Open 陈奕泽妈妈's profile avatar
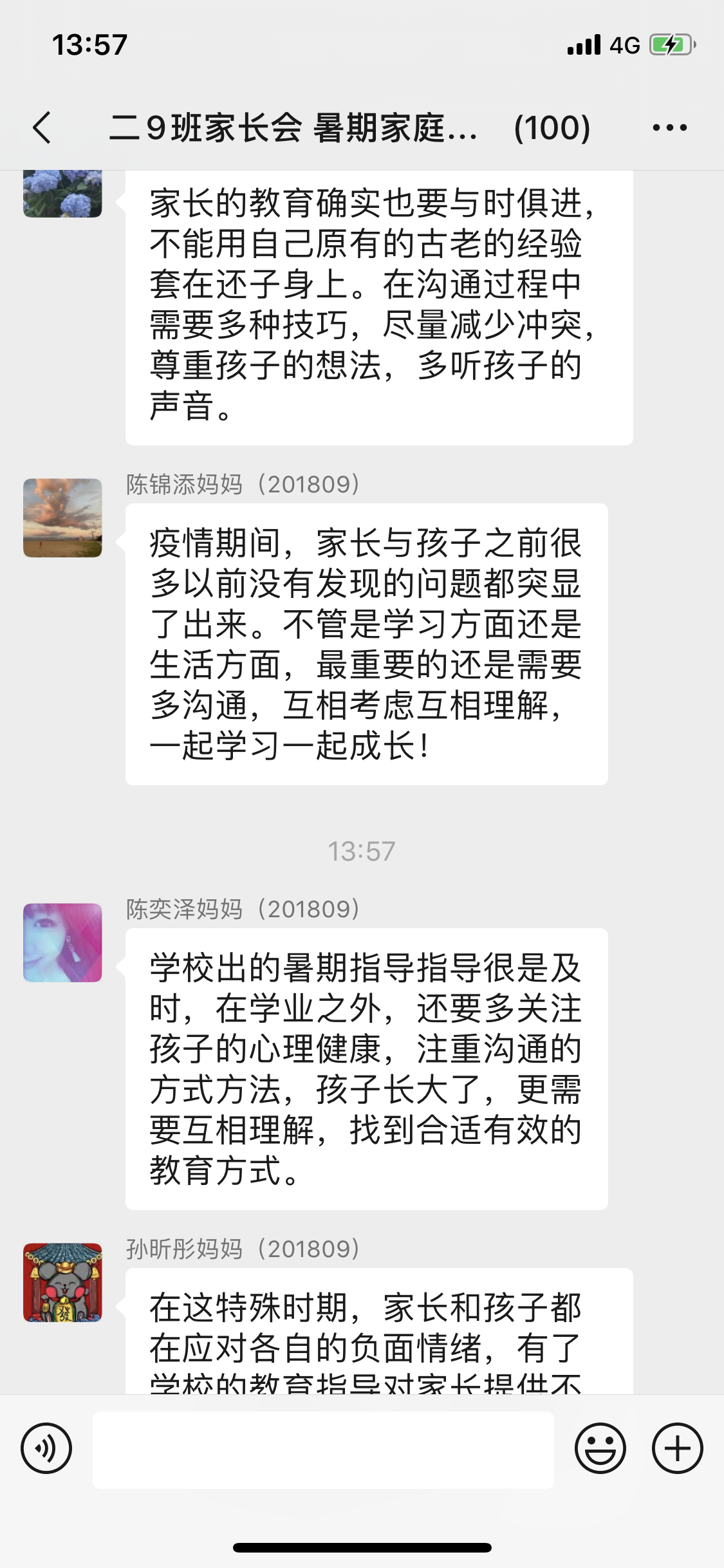 62,942
